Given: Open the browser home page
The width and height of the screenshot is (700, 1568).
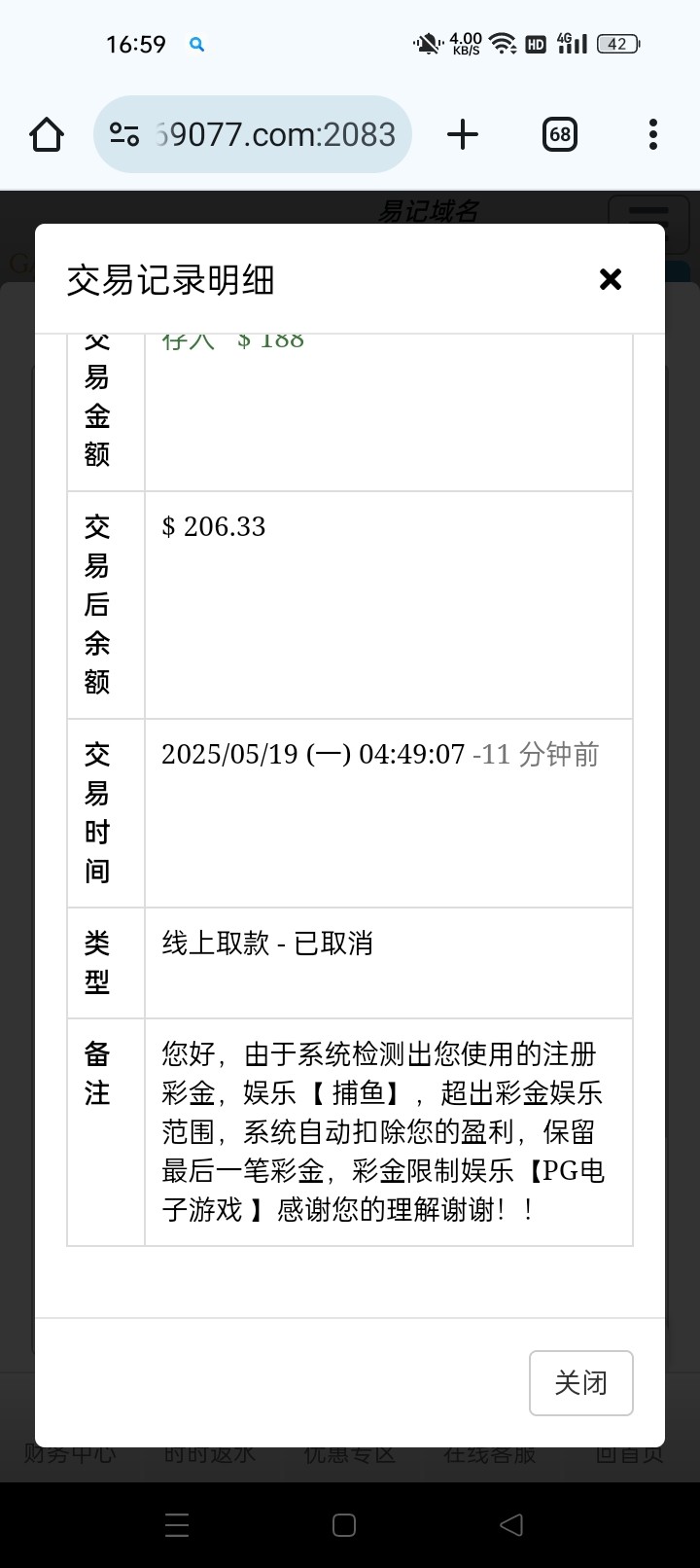Looking at the screenshot, I should click(47, 134).
